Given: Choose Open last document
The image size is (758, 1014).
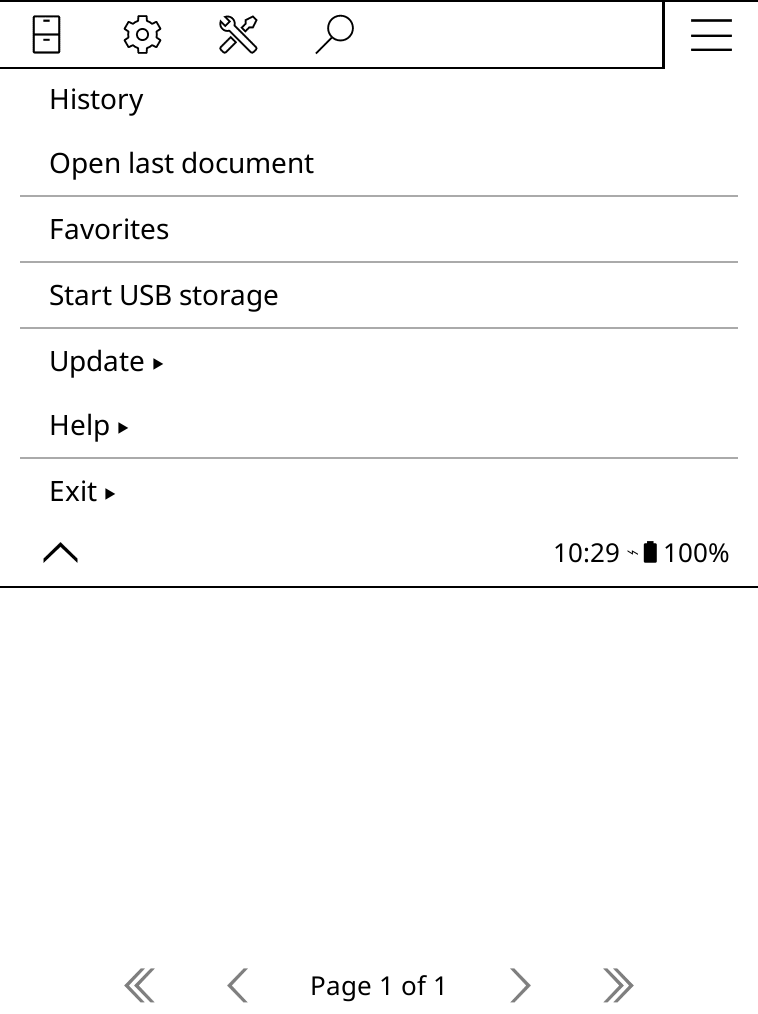Looking at the screenshot, I should pyautogui.click(x=182, y=163).
